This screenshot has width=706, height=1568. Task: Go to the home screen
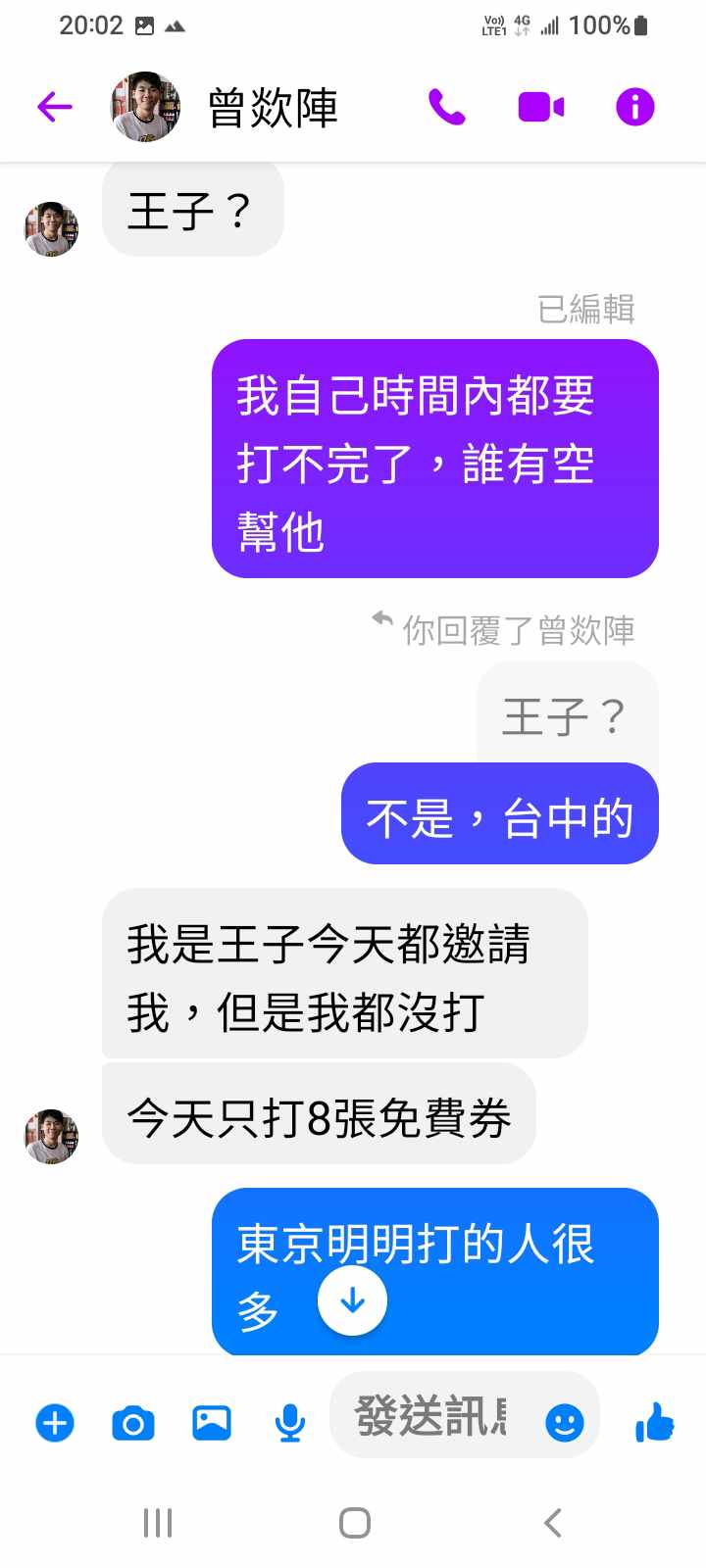(x=354, y=1523)
